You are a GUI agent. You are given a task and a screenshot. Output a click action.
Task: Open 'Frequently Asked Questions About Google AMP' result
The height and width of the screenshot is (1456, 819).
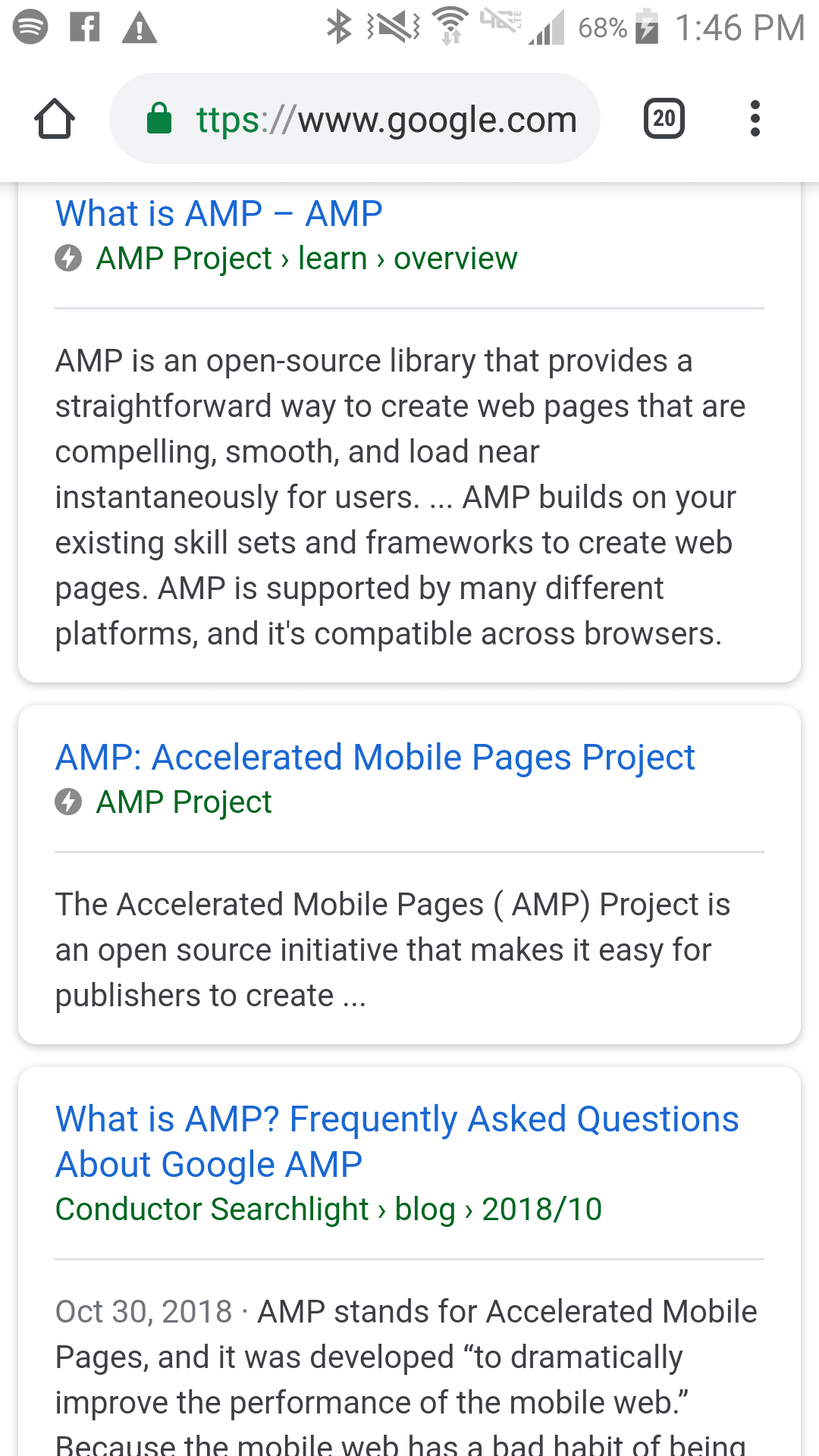(x=397, y=1141)
